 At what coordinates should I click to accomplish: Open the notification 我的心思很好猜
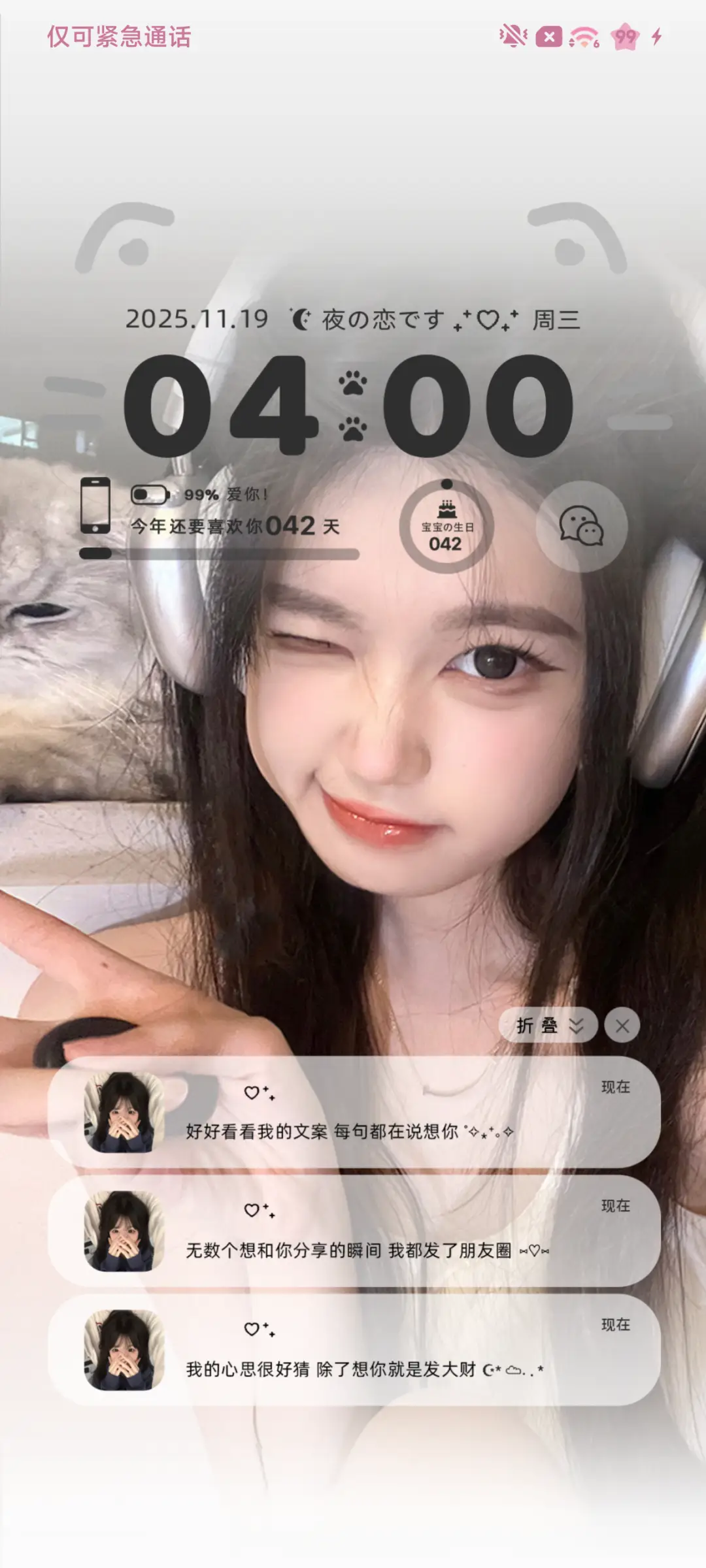coord(354,1350)
